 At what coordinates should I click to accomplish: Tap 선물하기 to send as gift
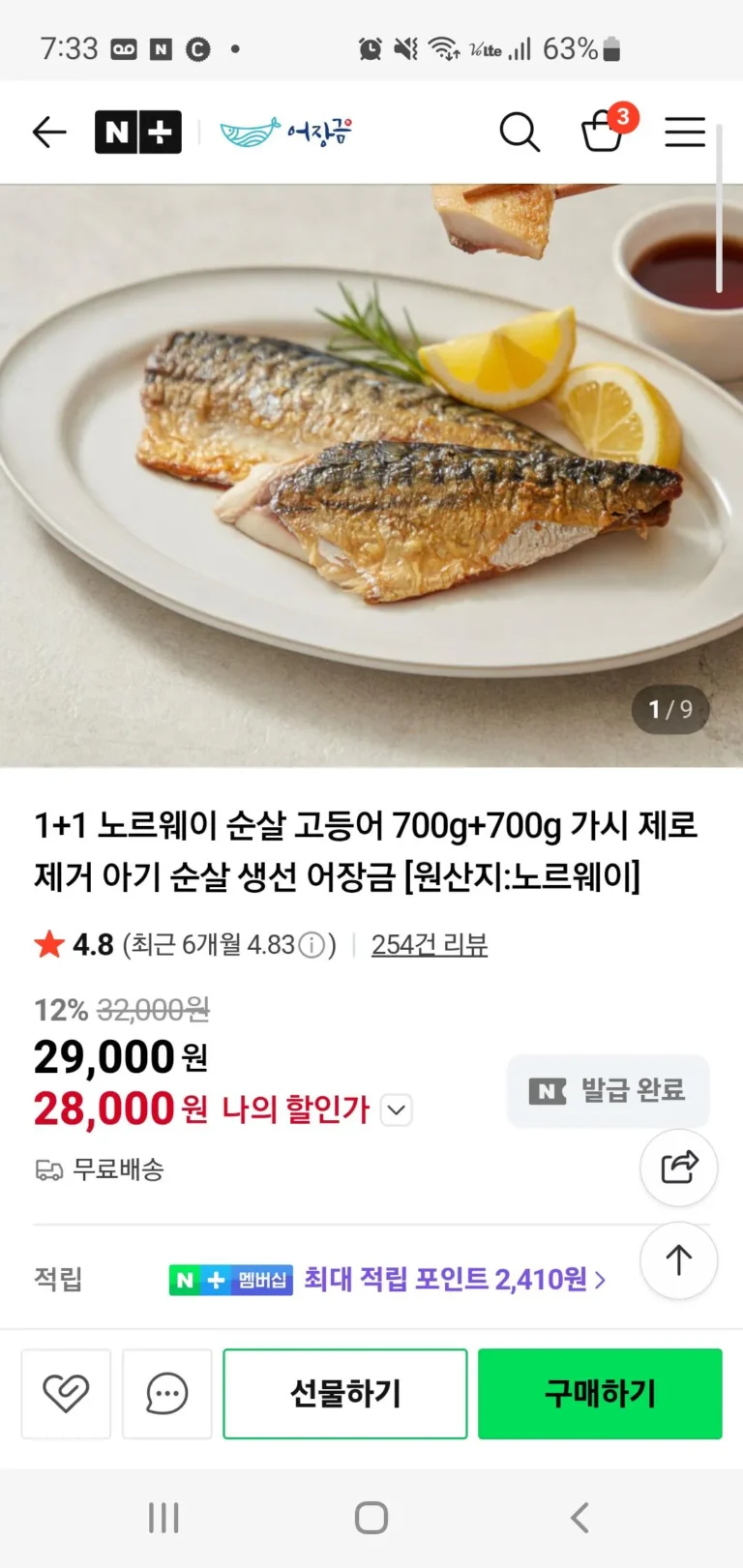click(345, 1394)
